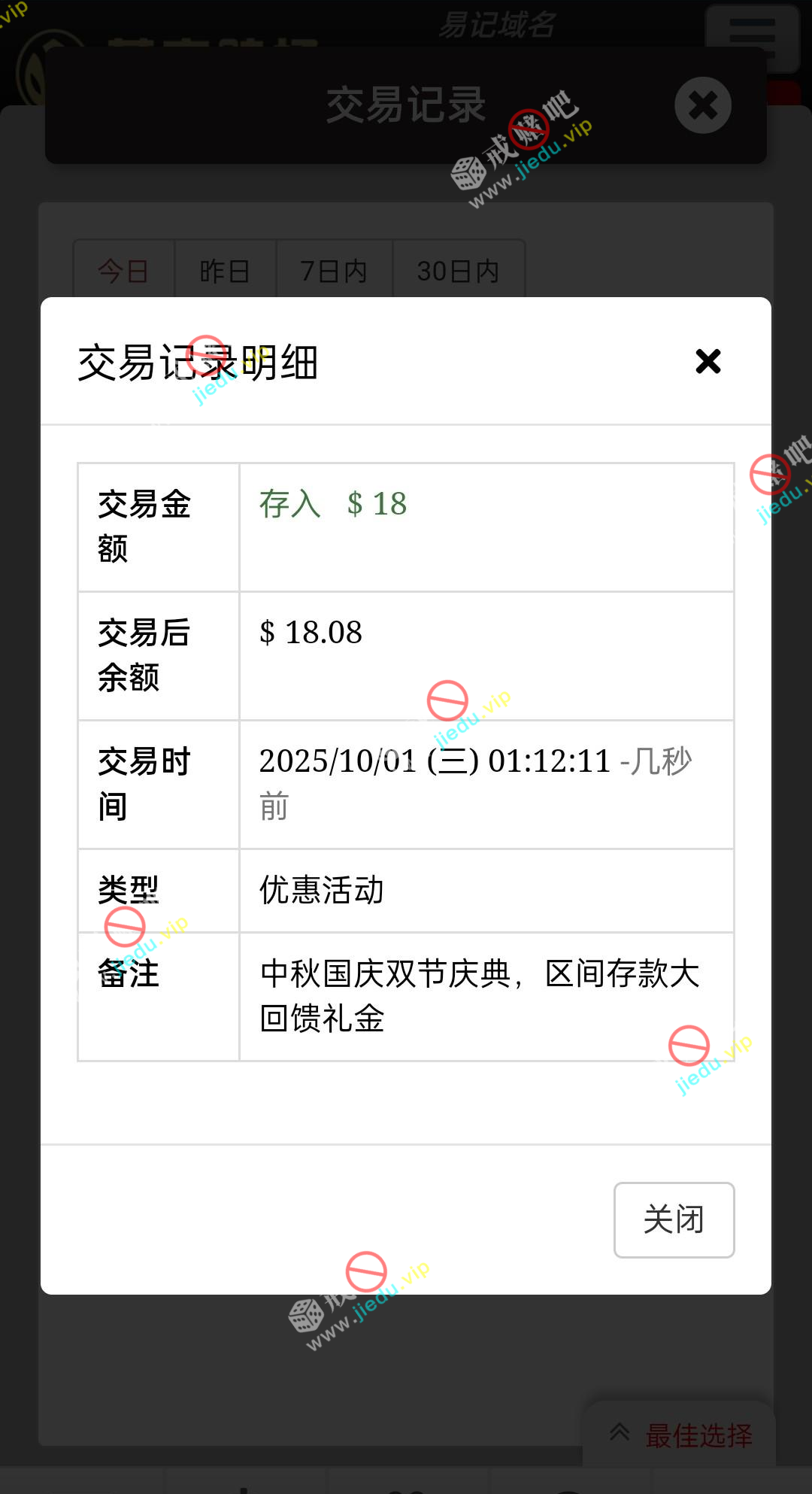812x1494 pixels.
Task: Tap the 关闭 button
Action: tap(674, 1219)
